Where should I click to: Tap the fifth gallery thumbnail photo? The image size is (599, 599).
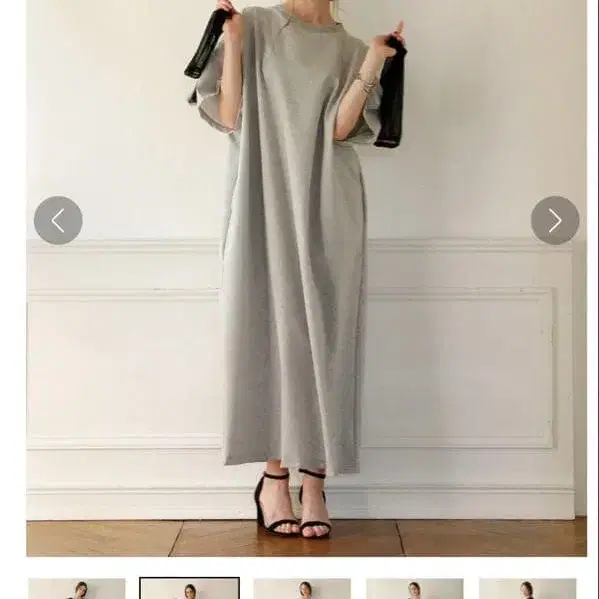click(x=528, y=588)
